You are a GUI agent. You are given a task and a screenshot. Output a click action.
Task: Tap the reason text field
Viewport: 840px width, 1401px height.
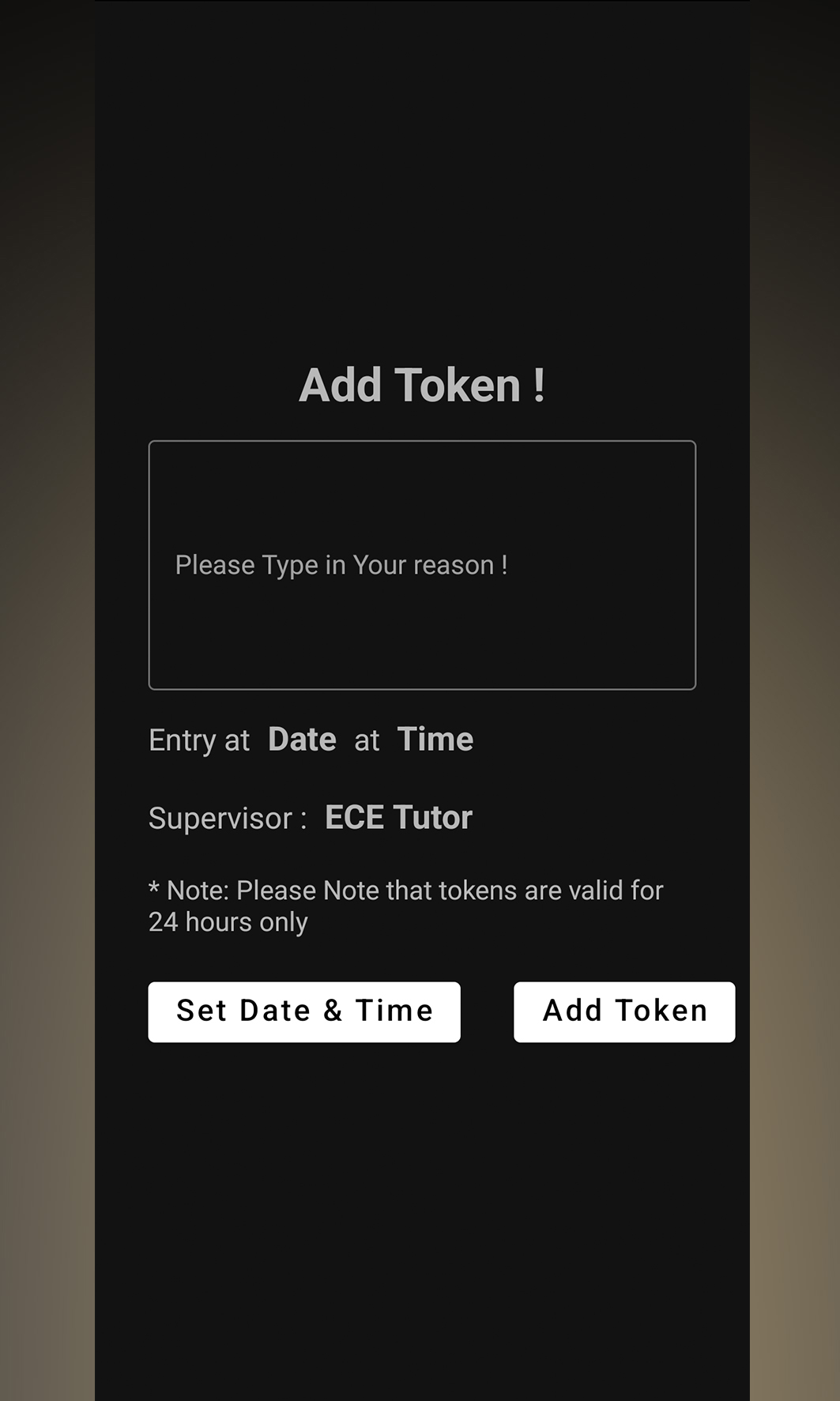tap(422, 565)
